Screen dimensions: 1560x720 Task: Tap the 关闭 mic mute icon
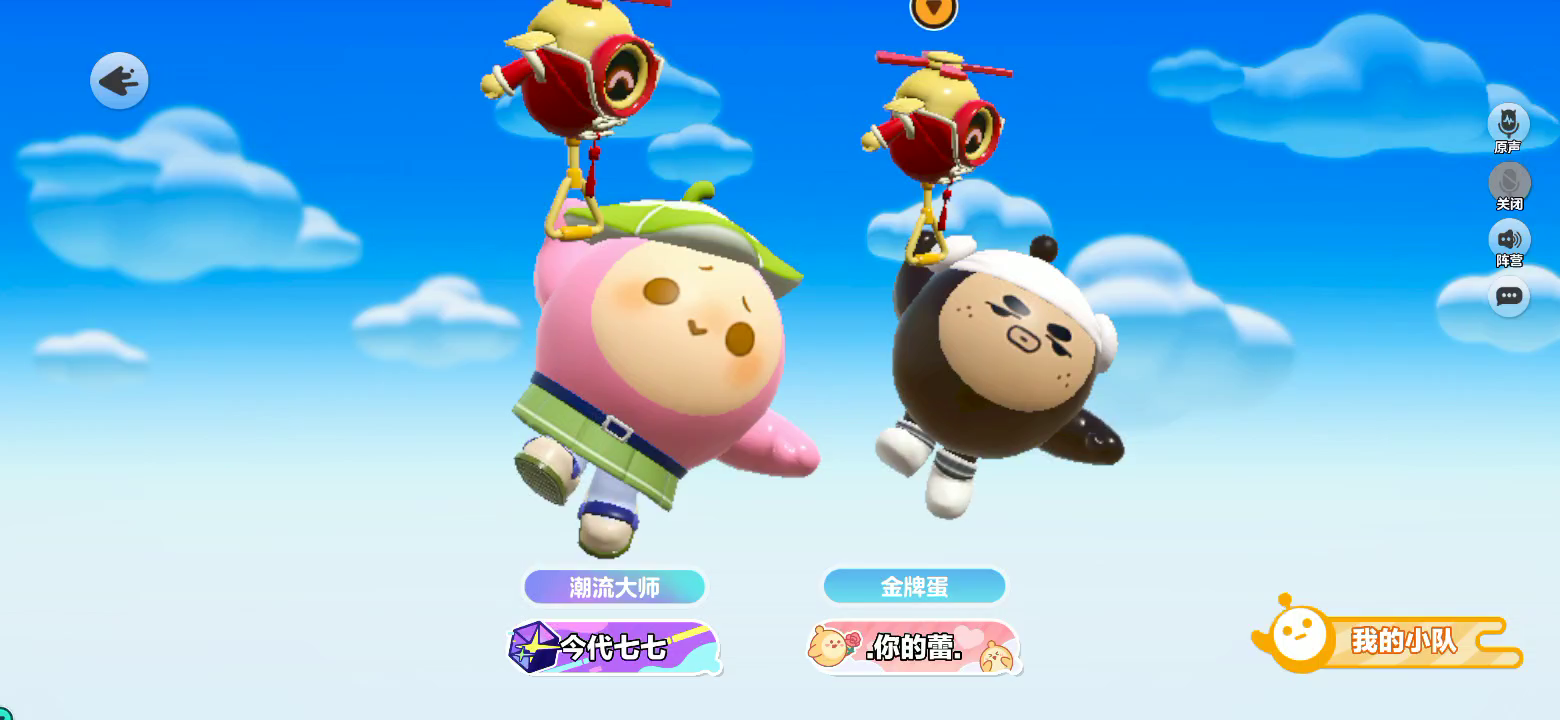(x=1509, y=182)
